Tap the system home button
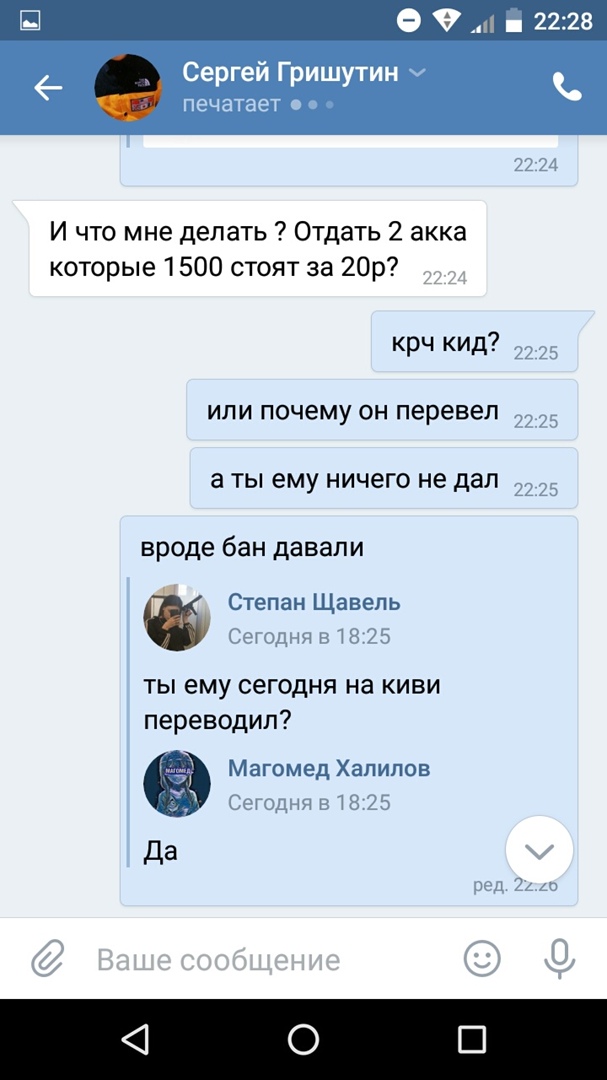 pos(303,1039)
